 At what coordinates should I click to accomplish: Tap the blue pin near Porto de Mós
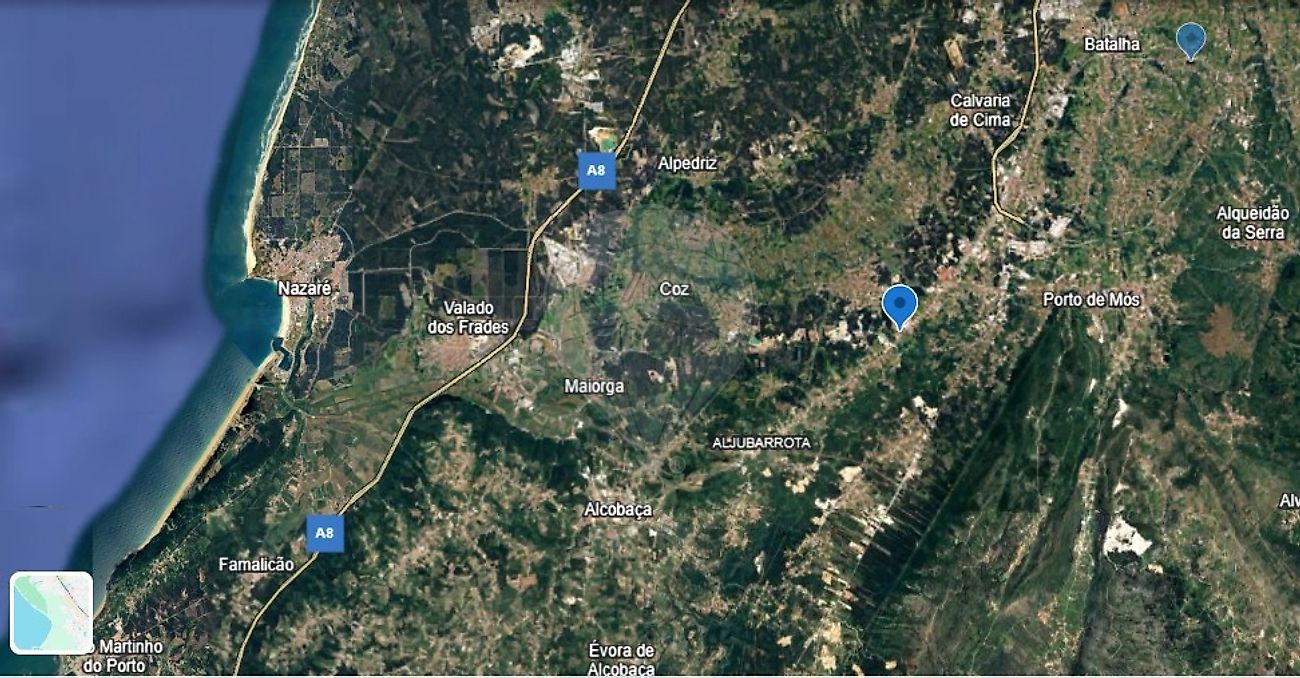(900, 304)
